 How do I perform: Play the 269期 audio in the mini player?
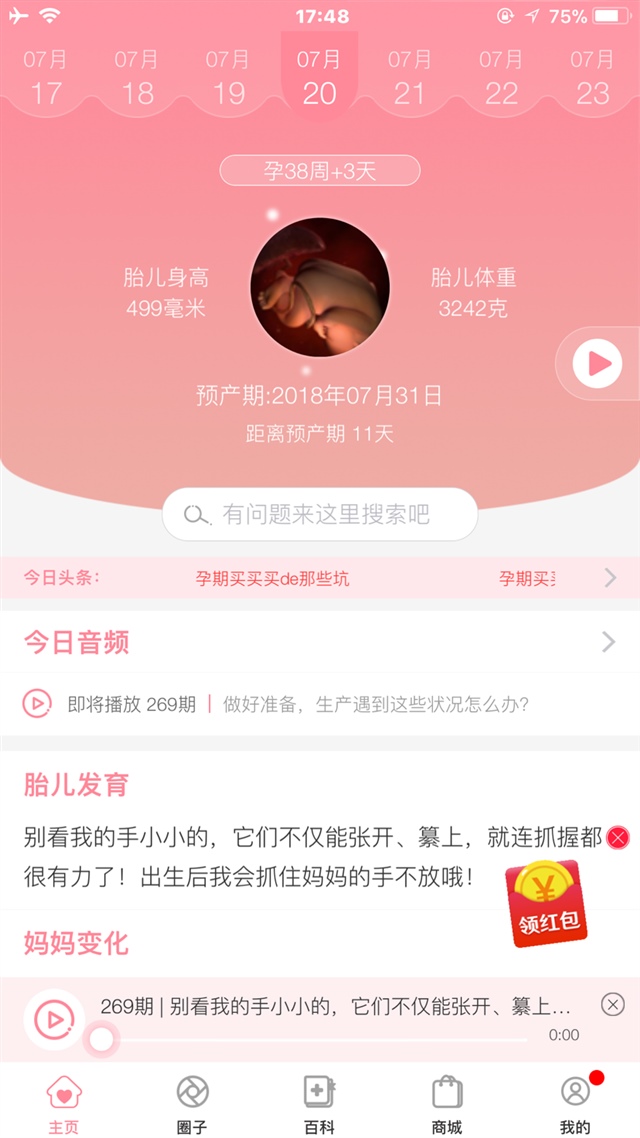pos(53,1018)
